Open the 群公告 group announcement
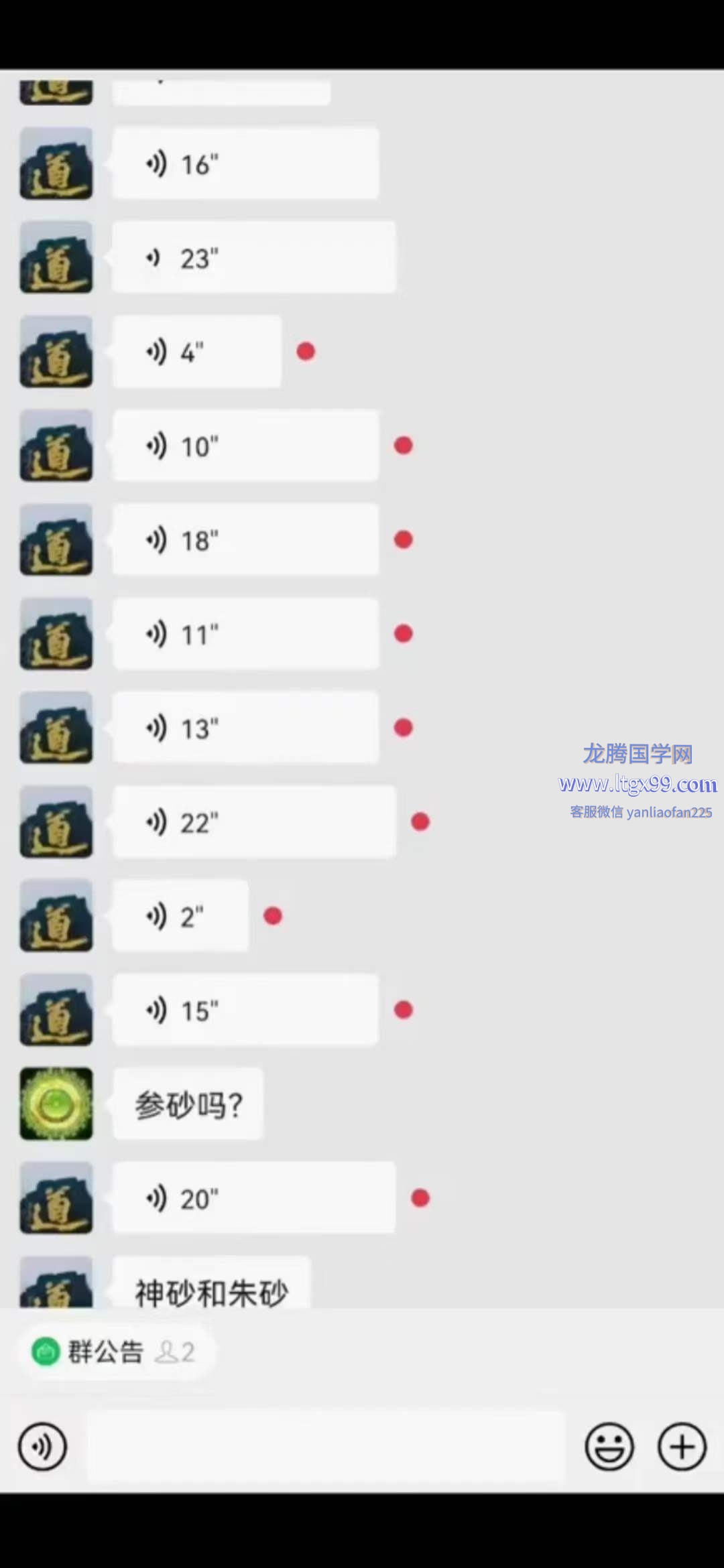This screenshot has width=724, height=1568. (x=106, y=1352)
